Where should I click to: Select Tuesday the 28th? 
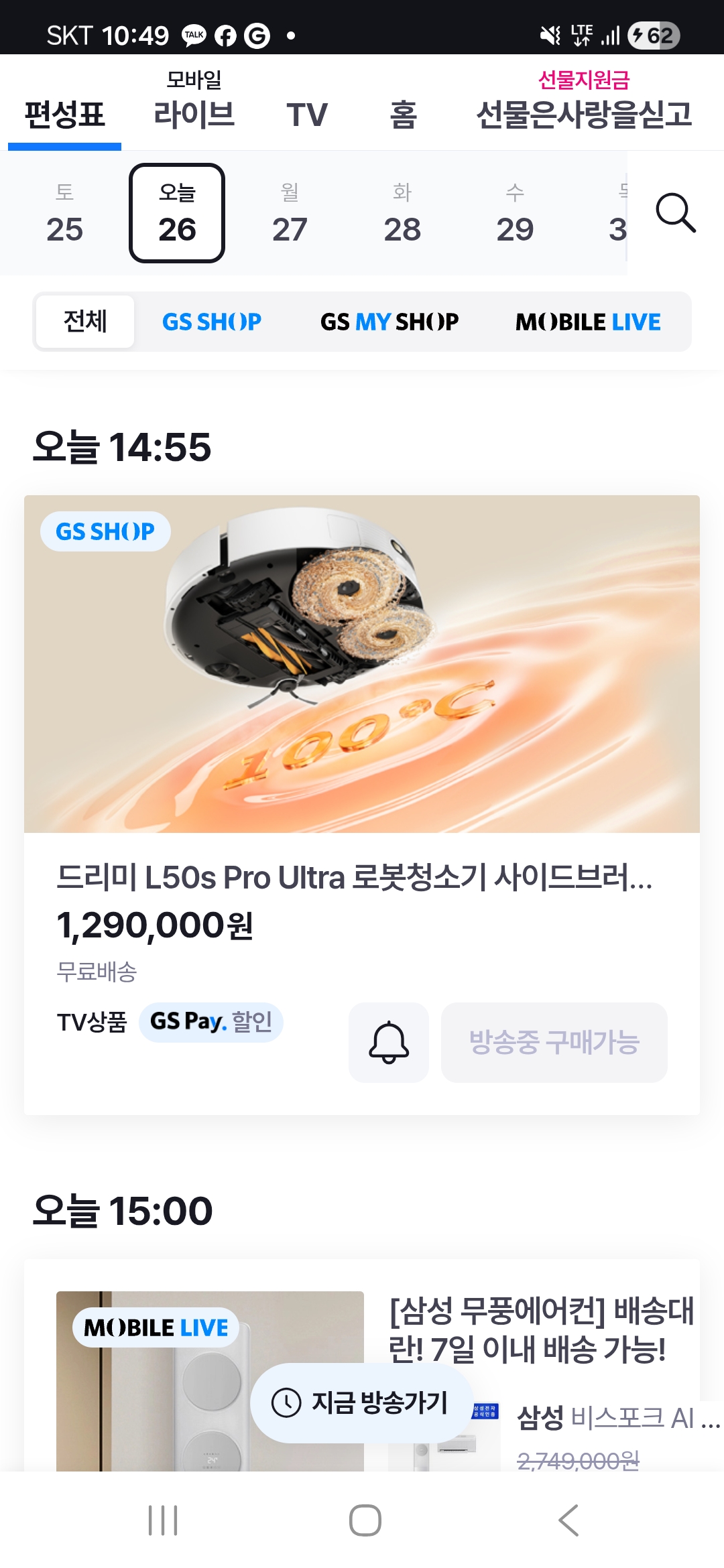(x=402, y=213)
